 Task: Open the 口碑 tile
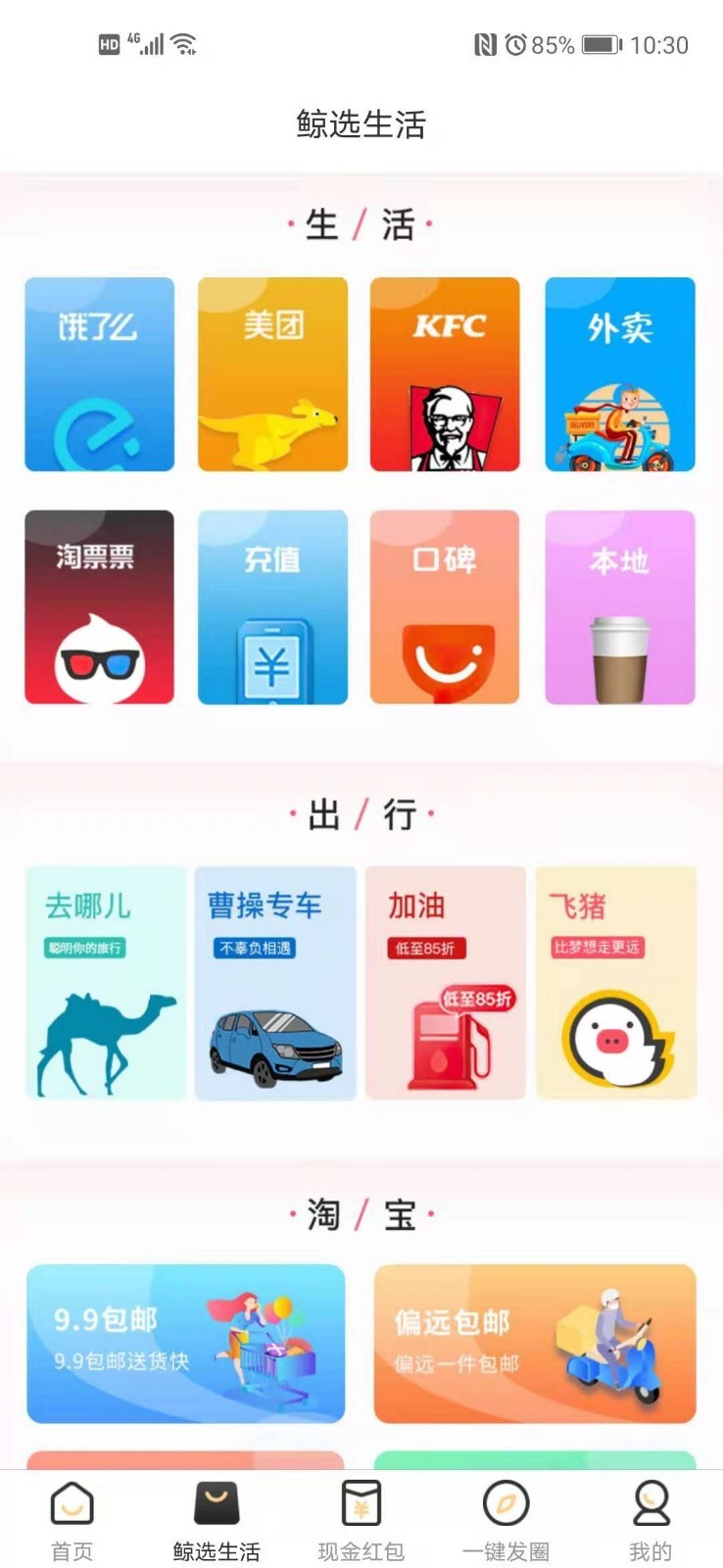coord(445,607)
